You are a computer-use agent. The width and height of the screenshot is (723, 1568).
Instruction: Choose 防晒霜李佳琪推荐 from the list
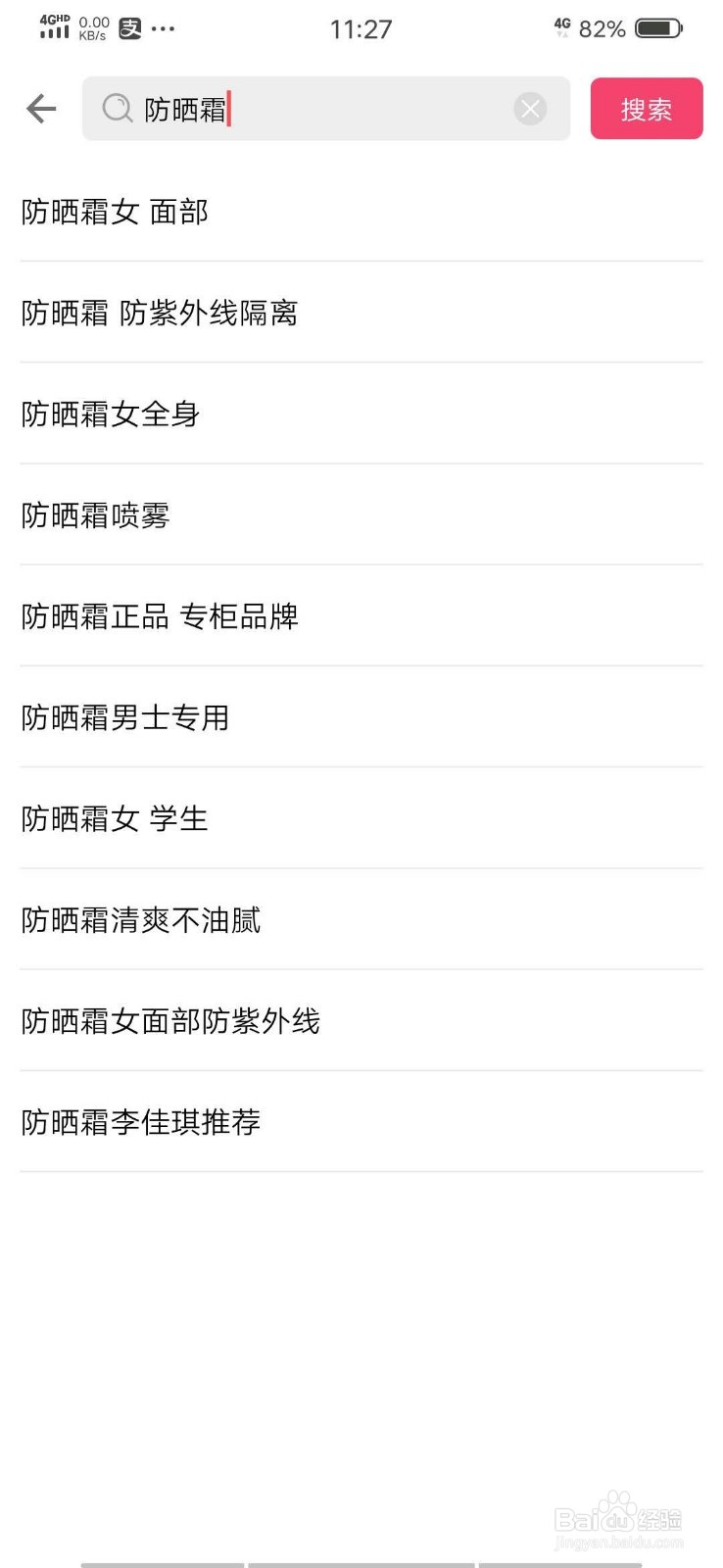[x=140, y=1122]
